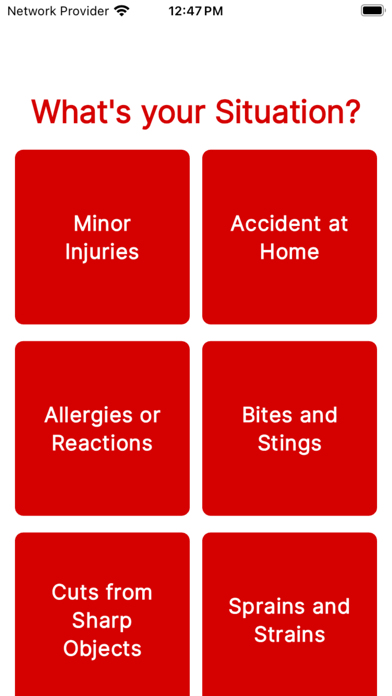Open Sprains and Strains

[x=289, y=614]
